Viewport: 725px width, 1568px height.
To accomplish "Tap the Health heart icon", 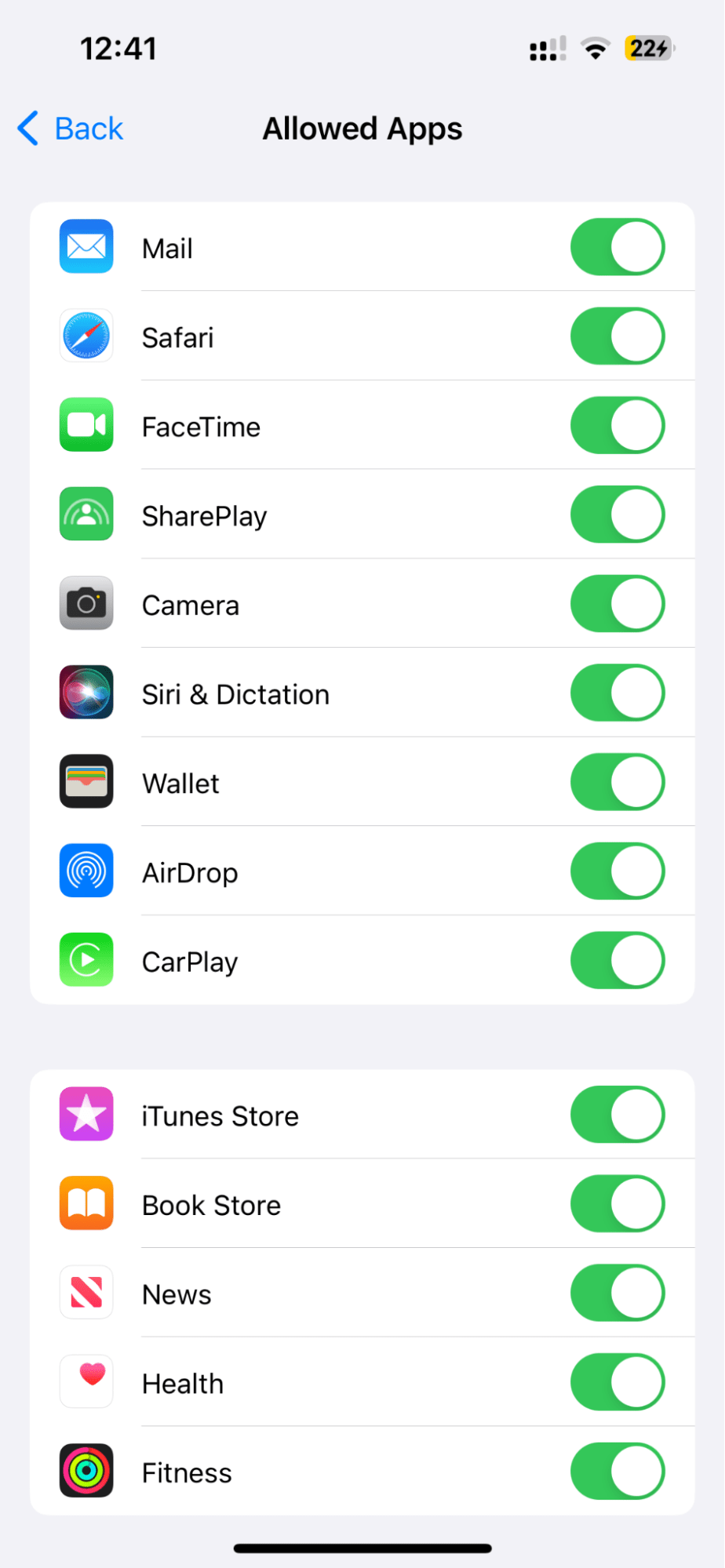I will click(86, 1382).
